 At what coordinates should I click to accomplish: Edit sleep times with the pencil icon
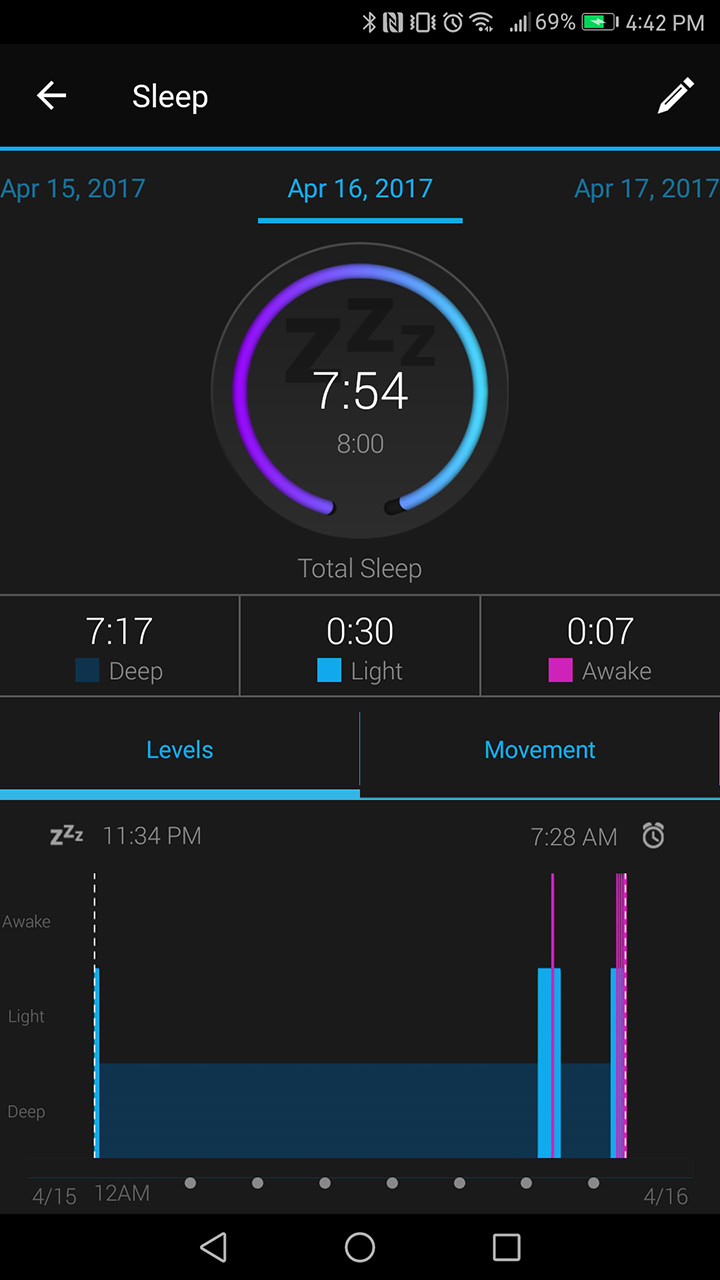(x=675, y=96)
